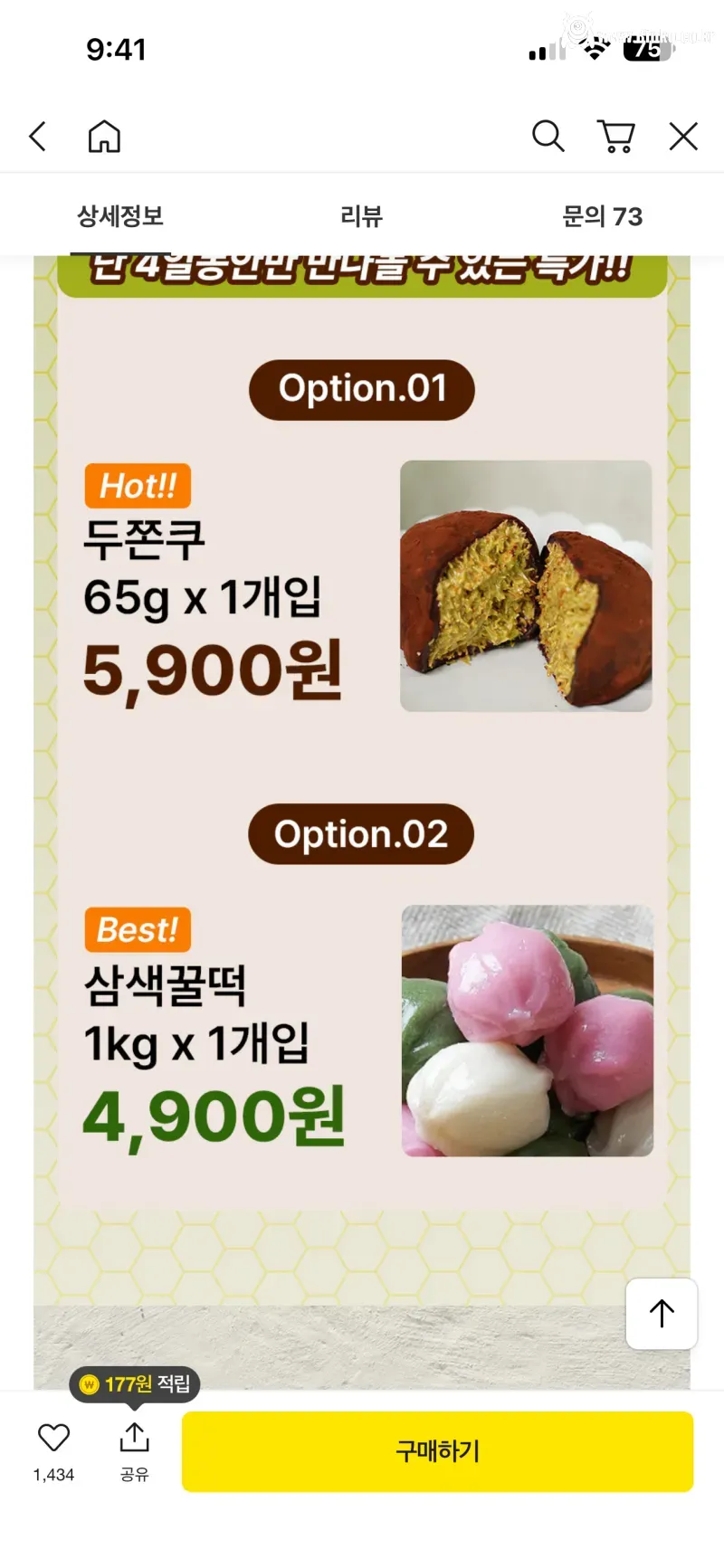The width and height of the screenshot is (724, 1568).
Task: Go back using the back arrow
Action: 36,136
